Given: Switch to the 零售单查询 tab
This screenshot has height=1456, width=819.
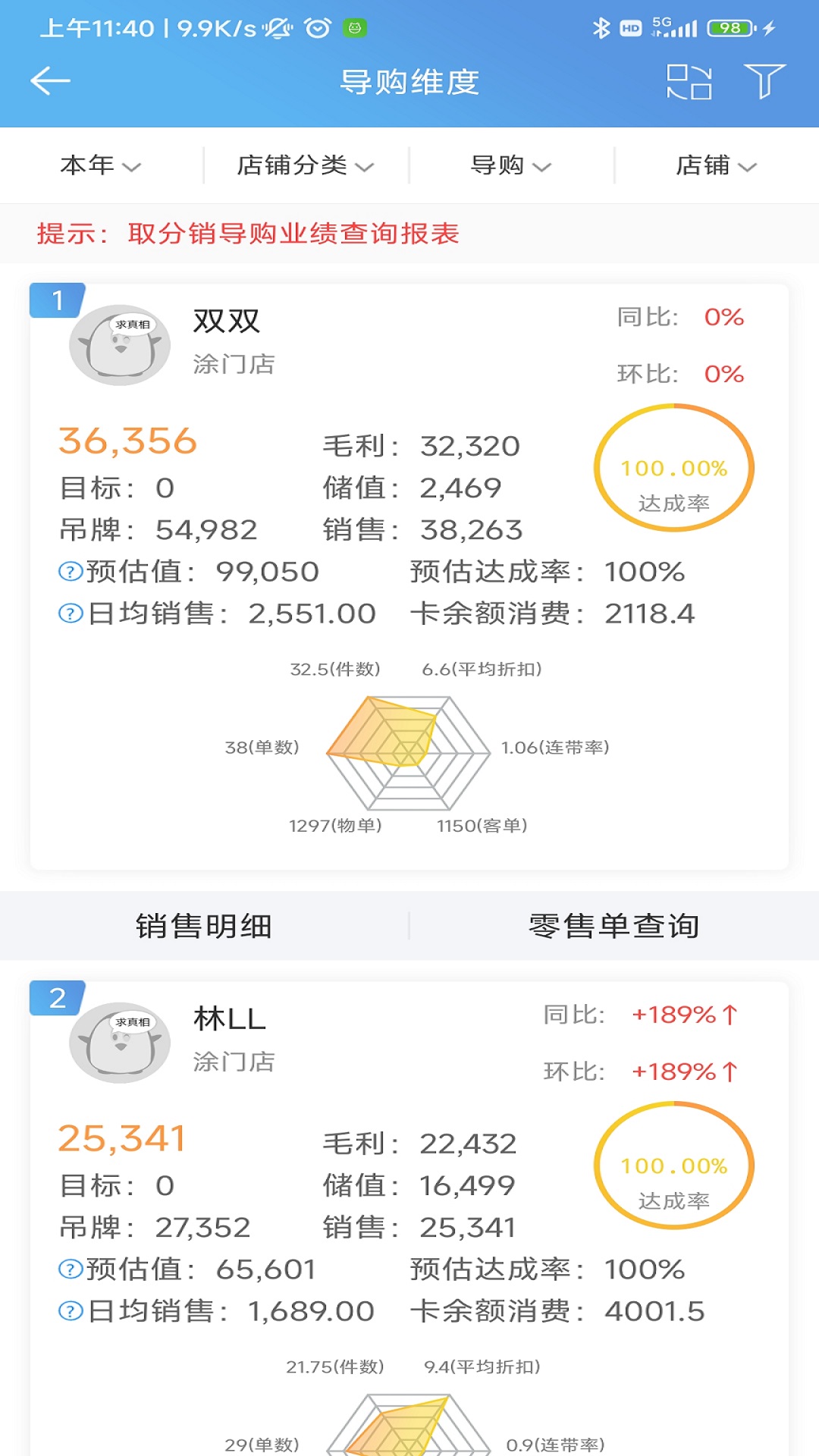Looking at the screenshot, I should point(614,926).
